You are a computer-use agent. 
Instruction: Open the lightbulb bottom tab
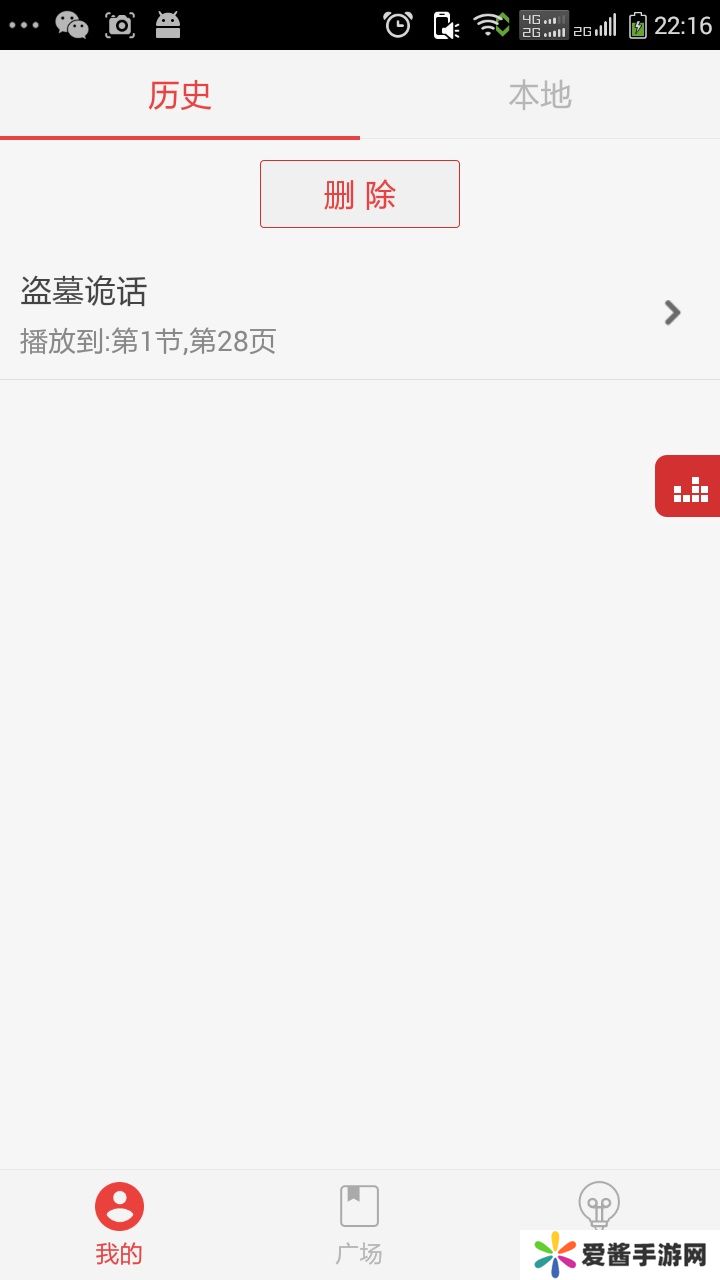(x=598, y=1207)
